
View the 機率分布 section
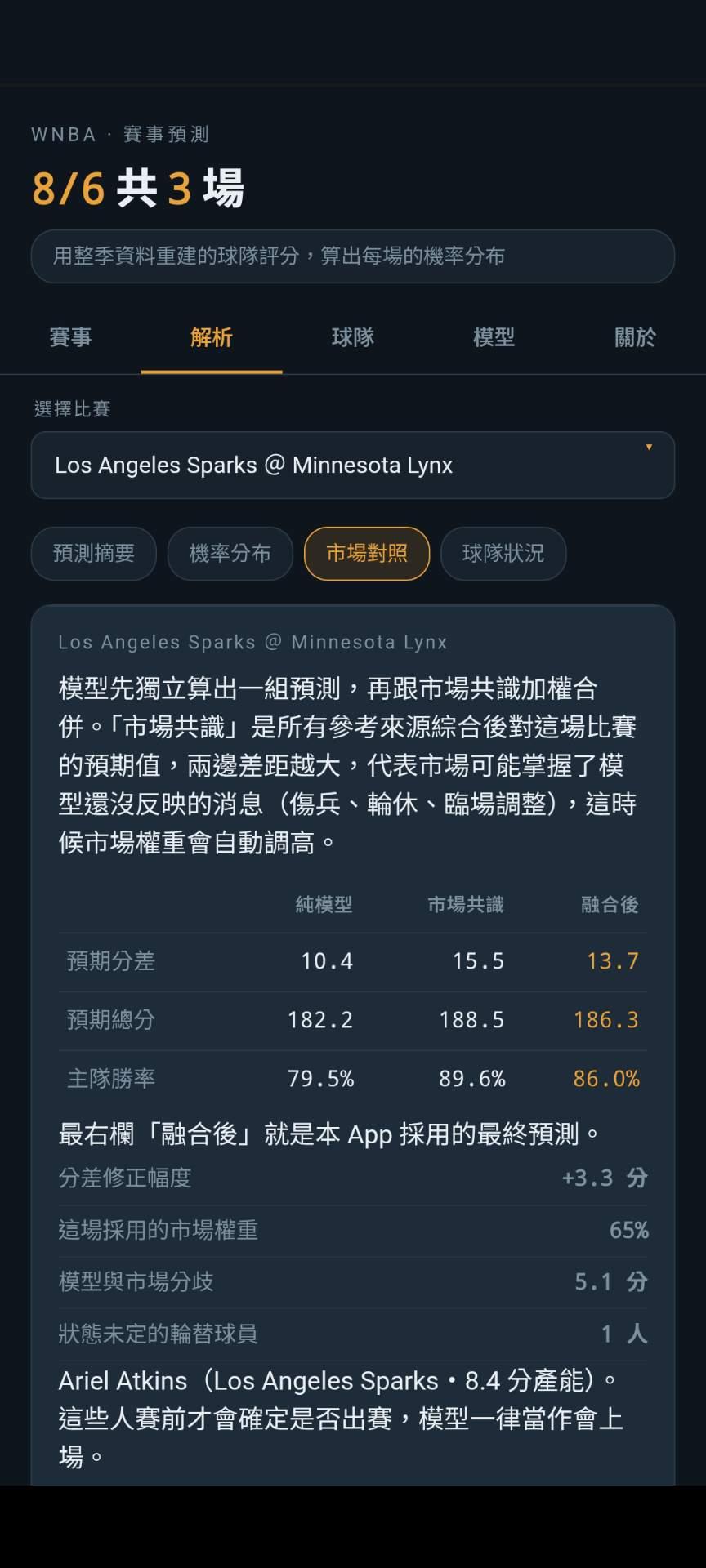pyautogui.click(x=230, y=554)
